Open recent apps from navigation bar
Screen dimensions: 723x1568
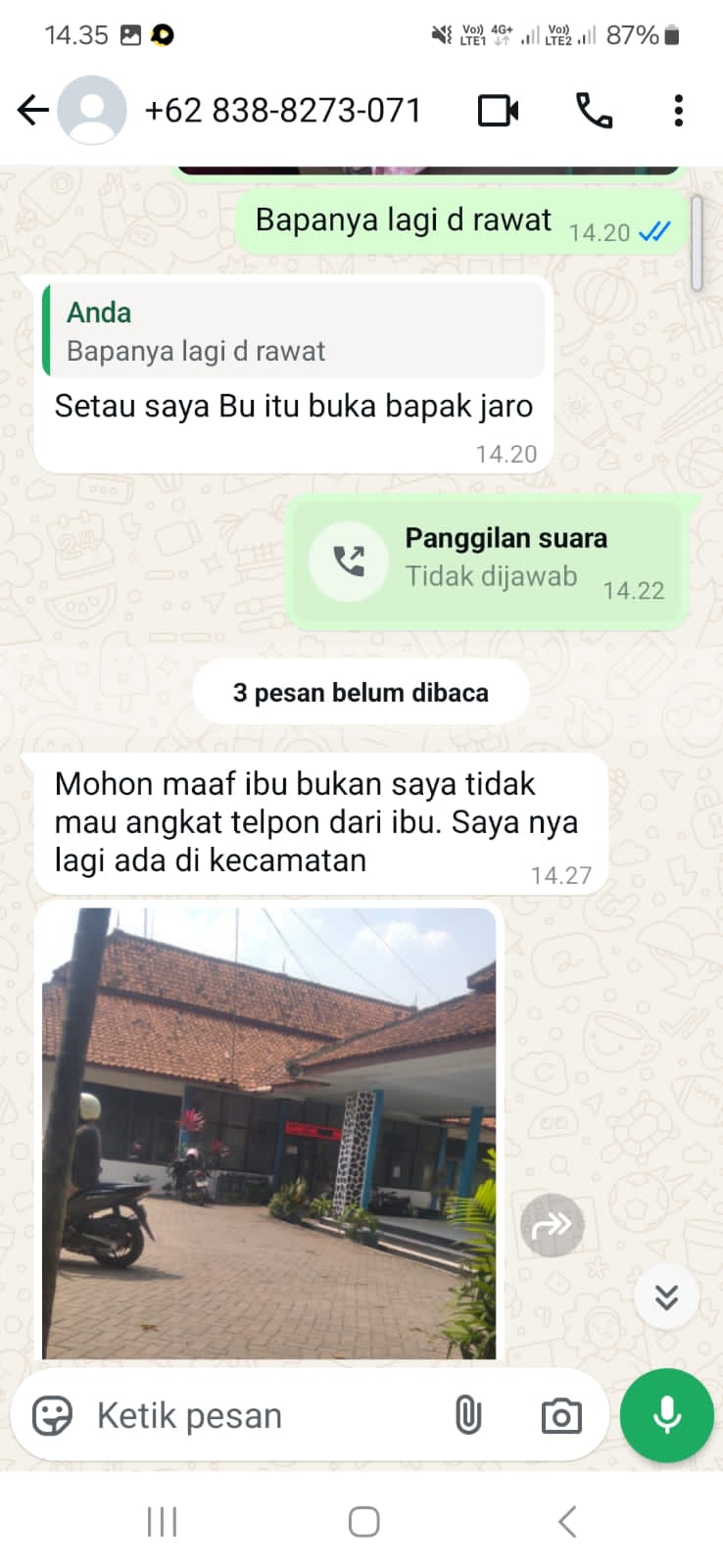pos(162,1522)
